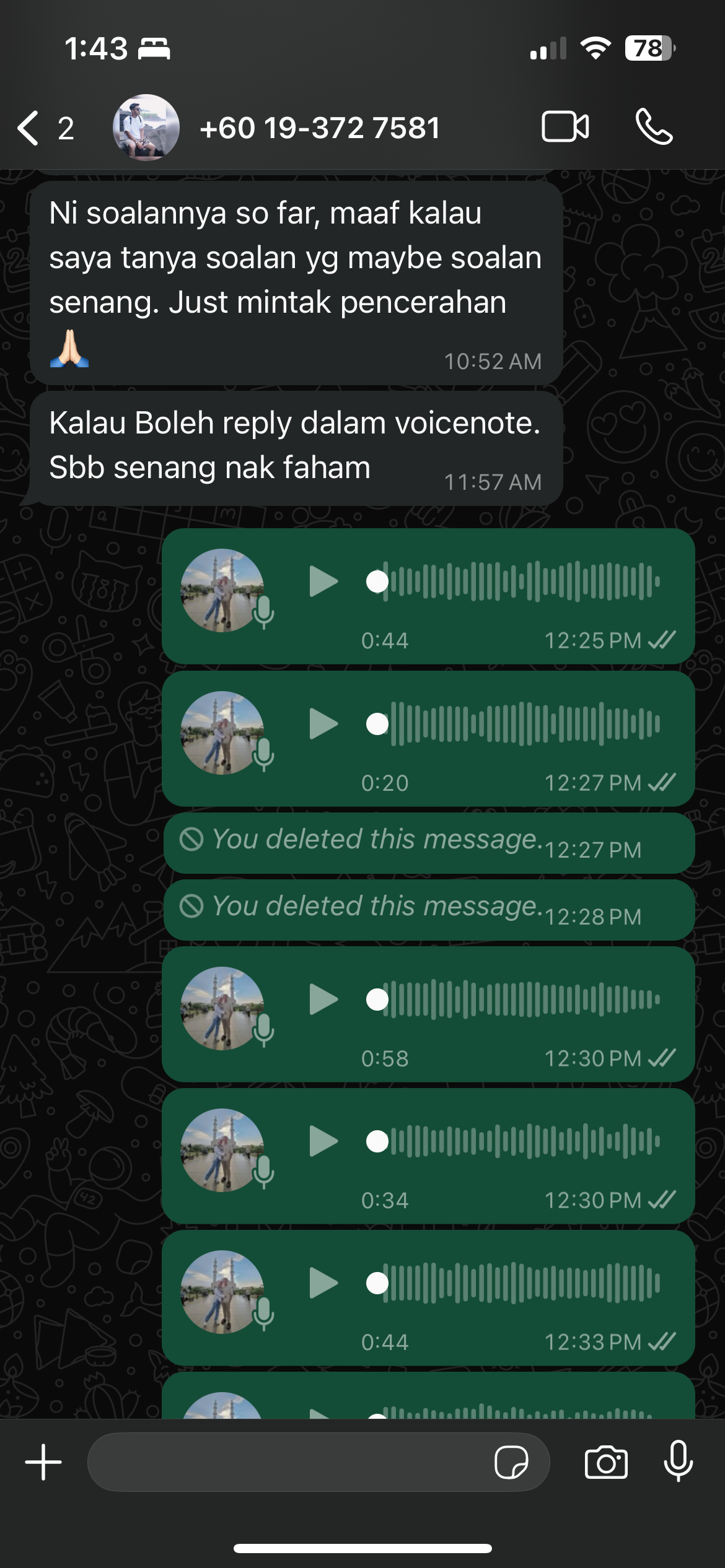725x1568 pixels.
Task: Tap the microphone to record a voice message
Action: click(678, 1462)
